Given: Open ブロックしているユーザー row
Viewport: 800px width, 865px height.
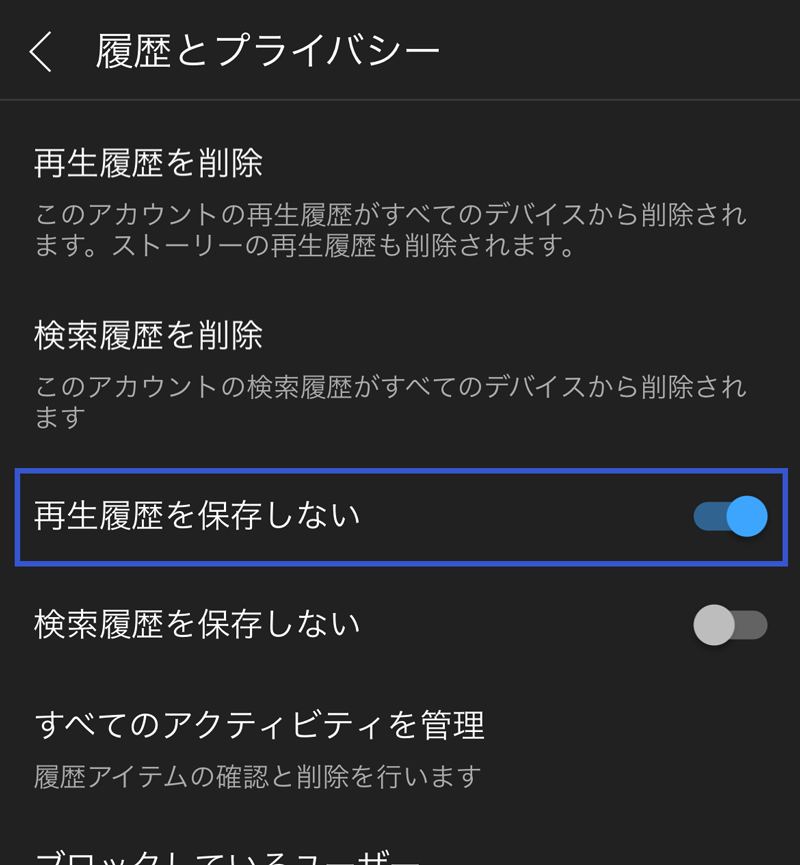Looking at the screenshot, I should pos(225,856).
